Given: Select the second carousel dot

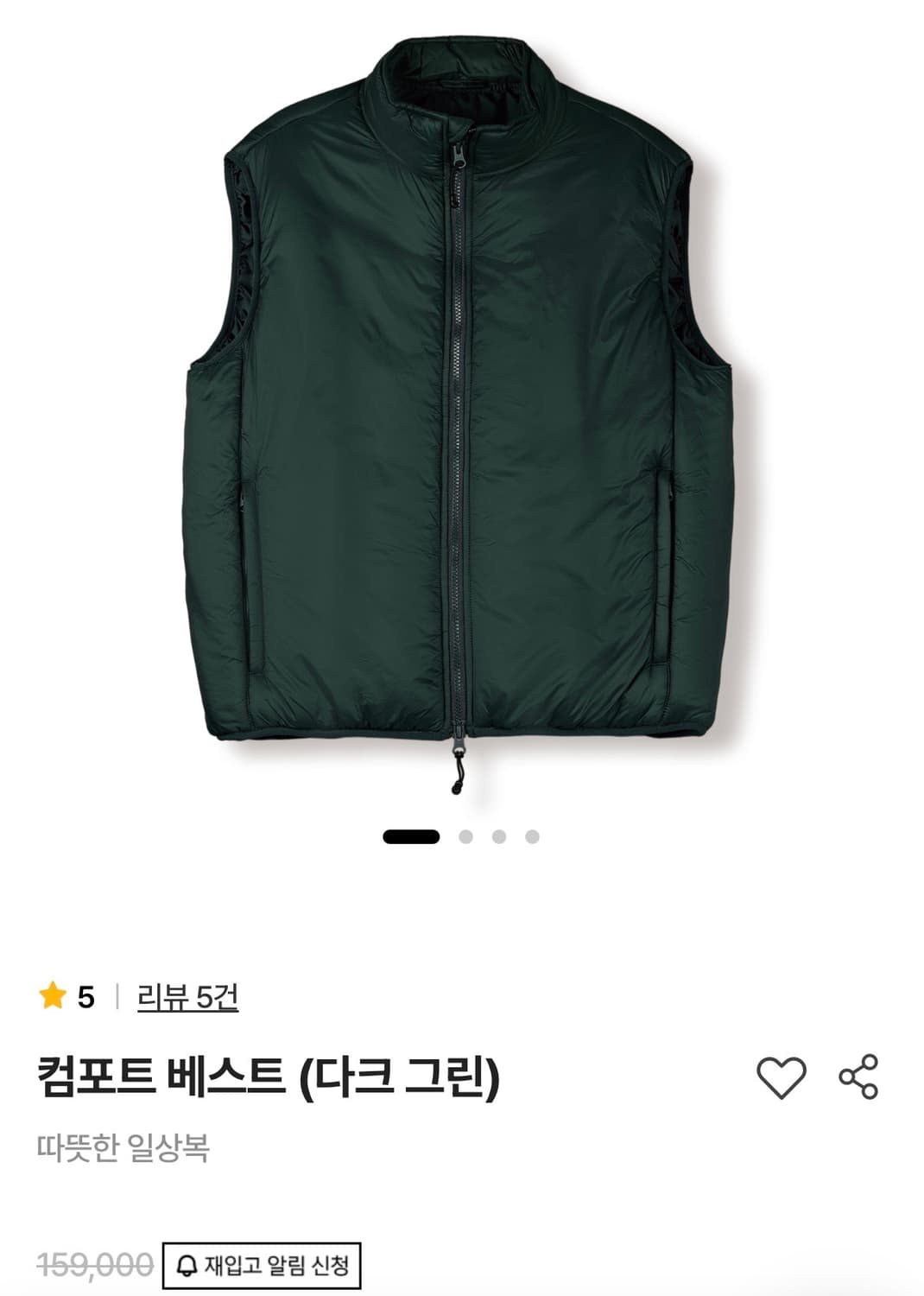Looking at the screenshot, I should pyautogui.click(x=465, y=835).
